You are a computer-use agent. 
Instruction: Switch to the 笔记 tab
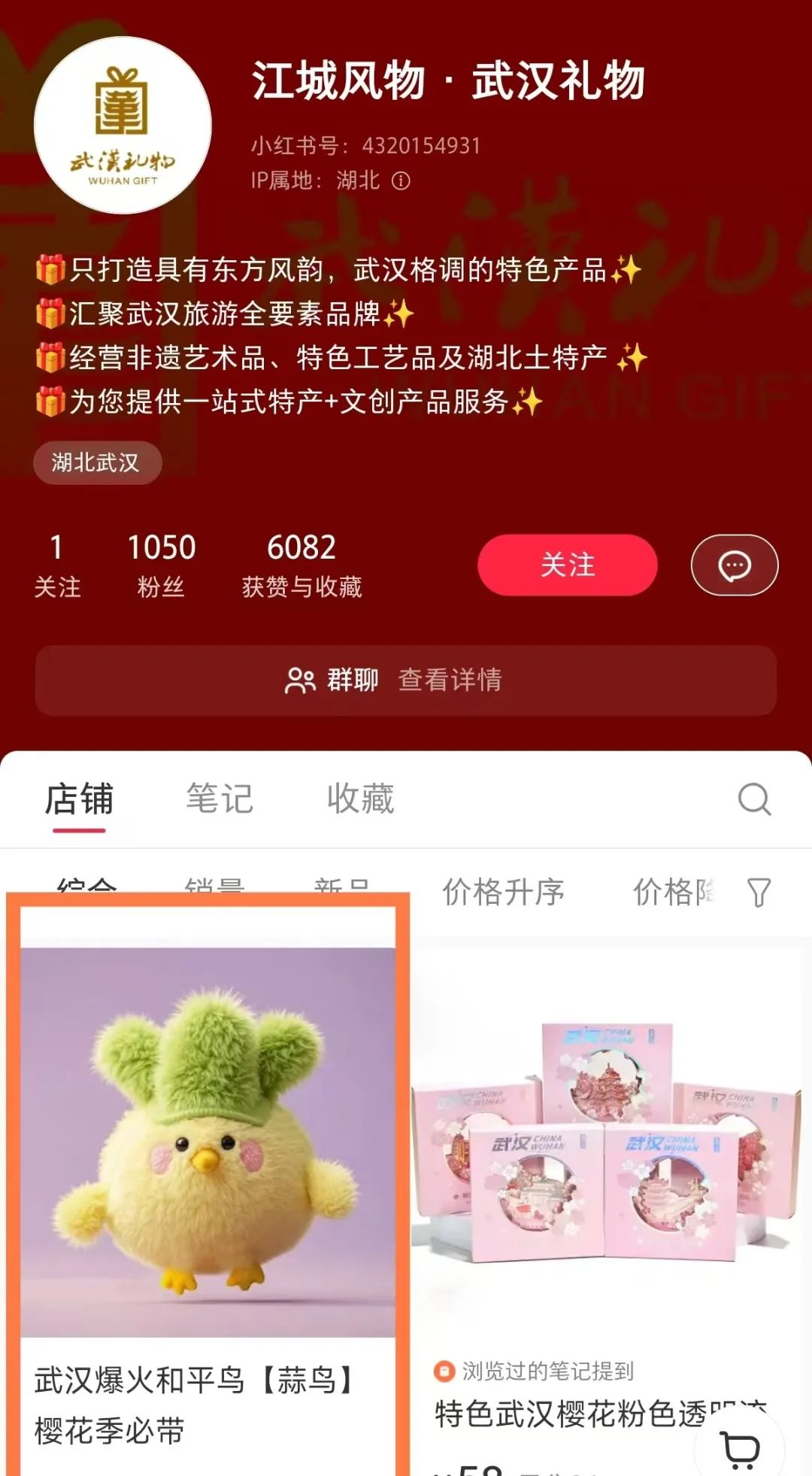pos(220,799)
